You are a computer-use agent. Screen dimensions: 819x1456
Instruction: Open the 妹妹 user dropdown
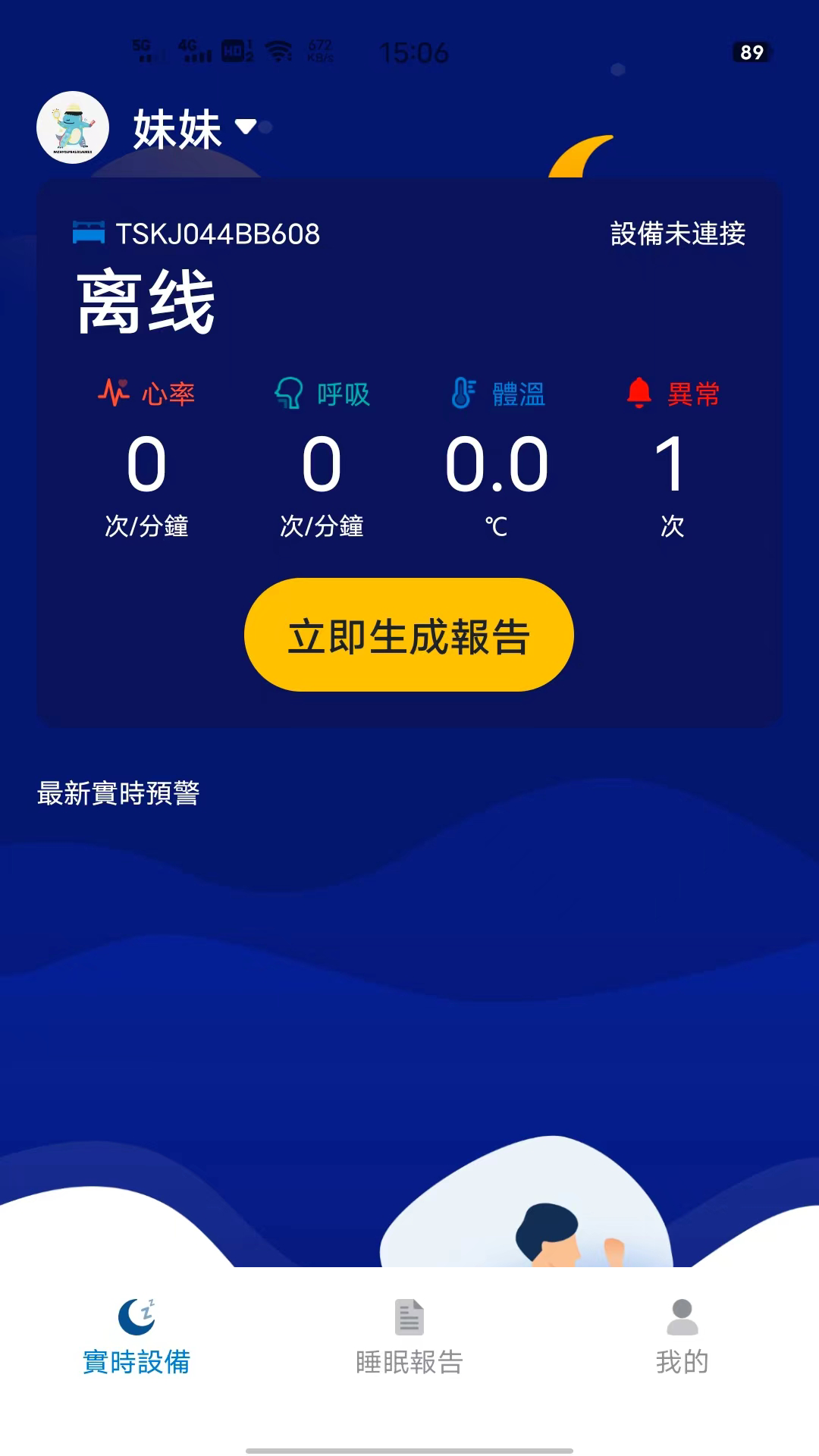pos(176,129)
